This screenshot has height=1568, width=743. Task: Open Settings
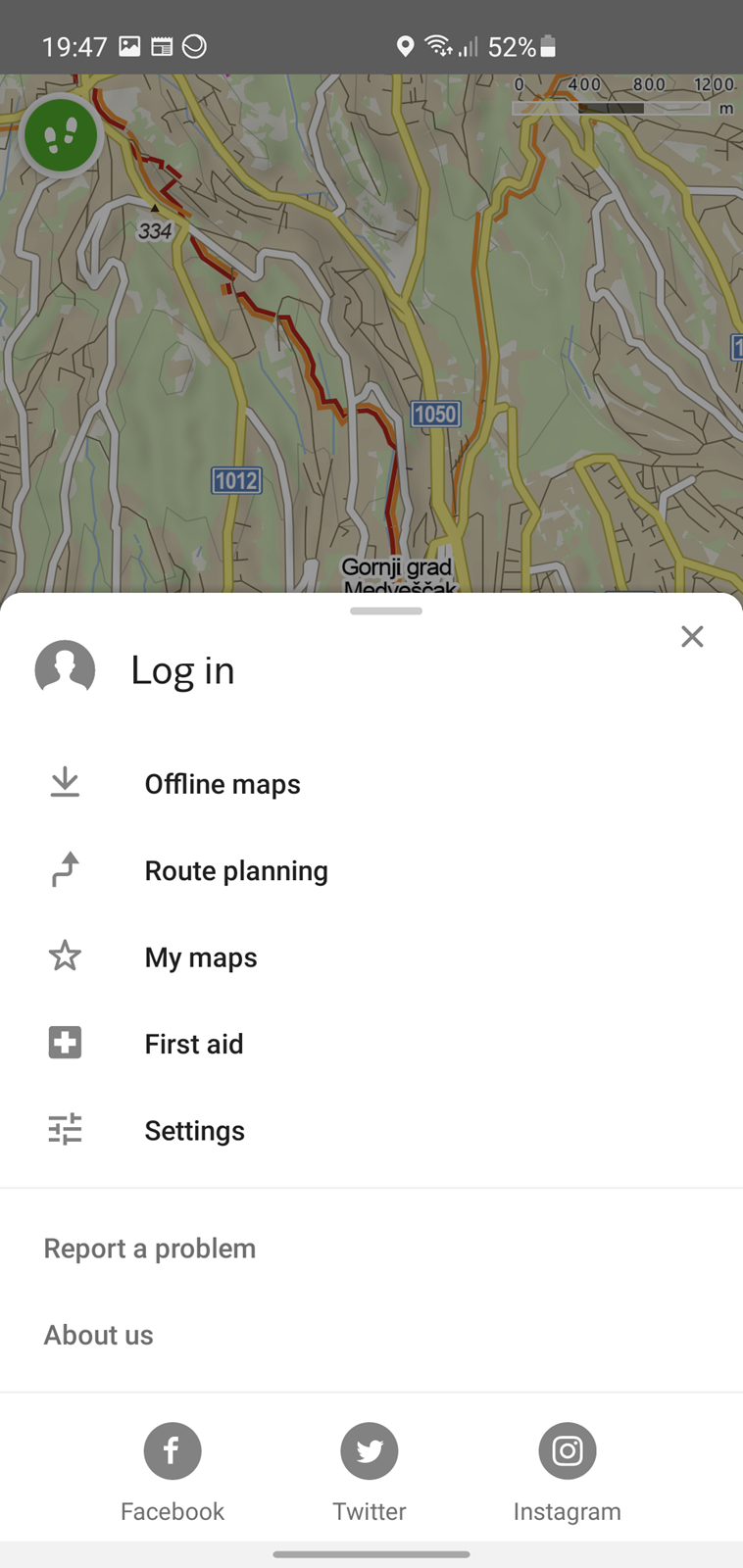point(371,1130)
